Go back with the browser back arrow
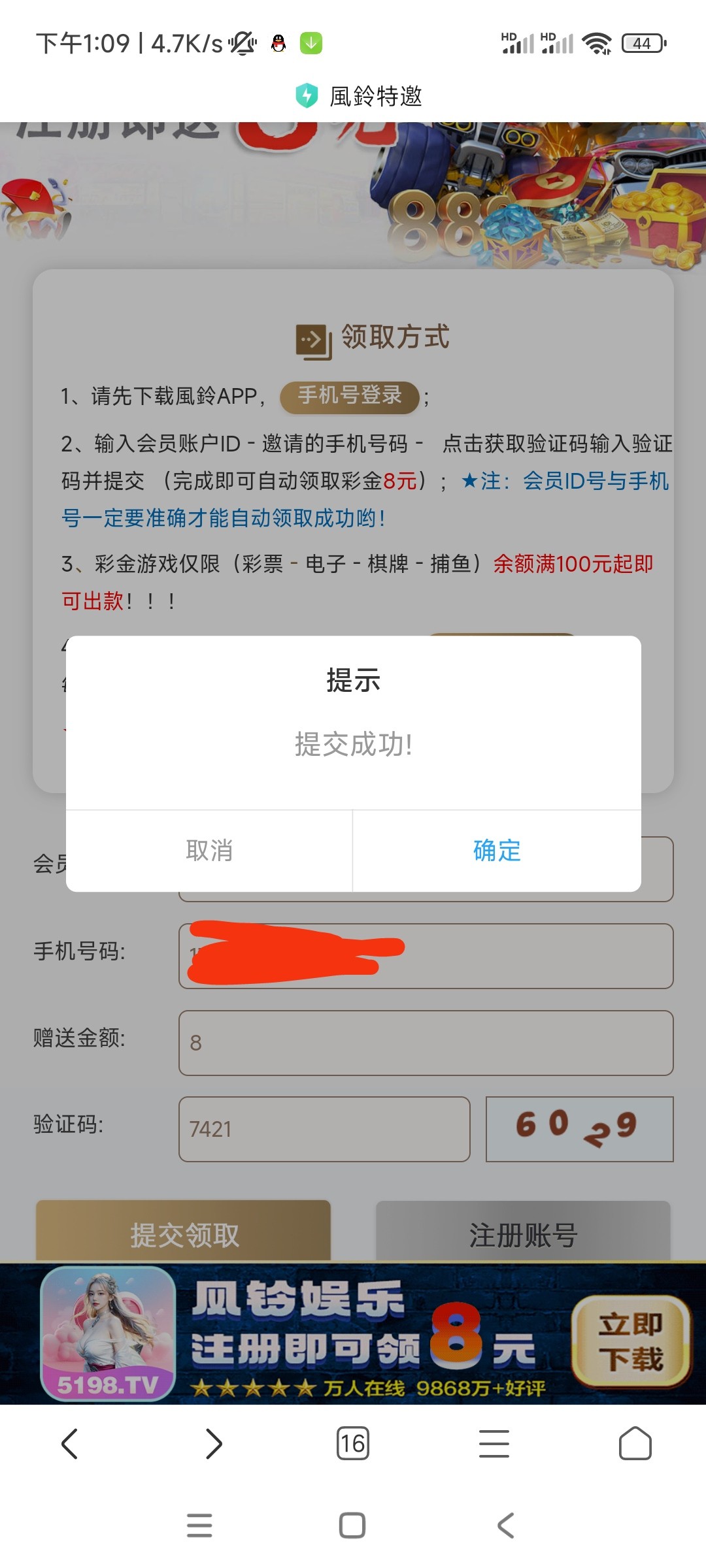 pos(69,1443)
